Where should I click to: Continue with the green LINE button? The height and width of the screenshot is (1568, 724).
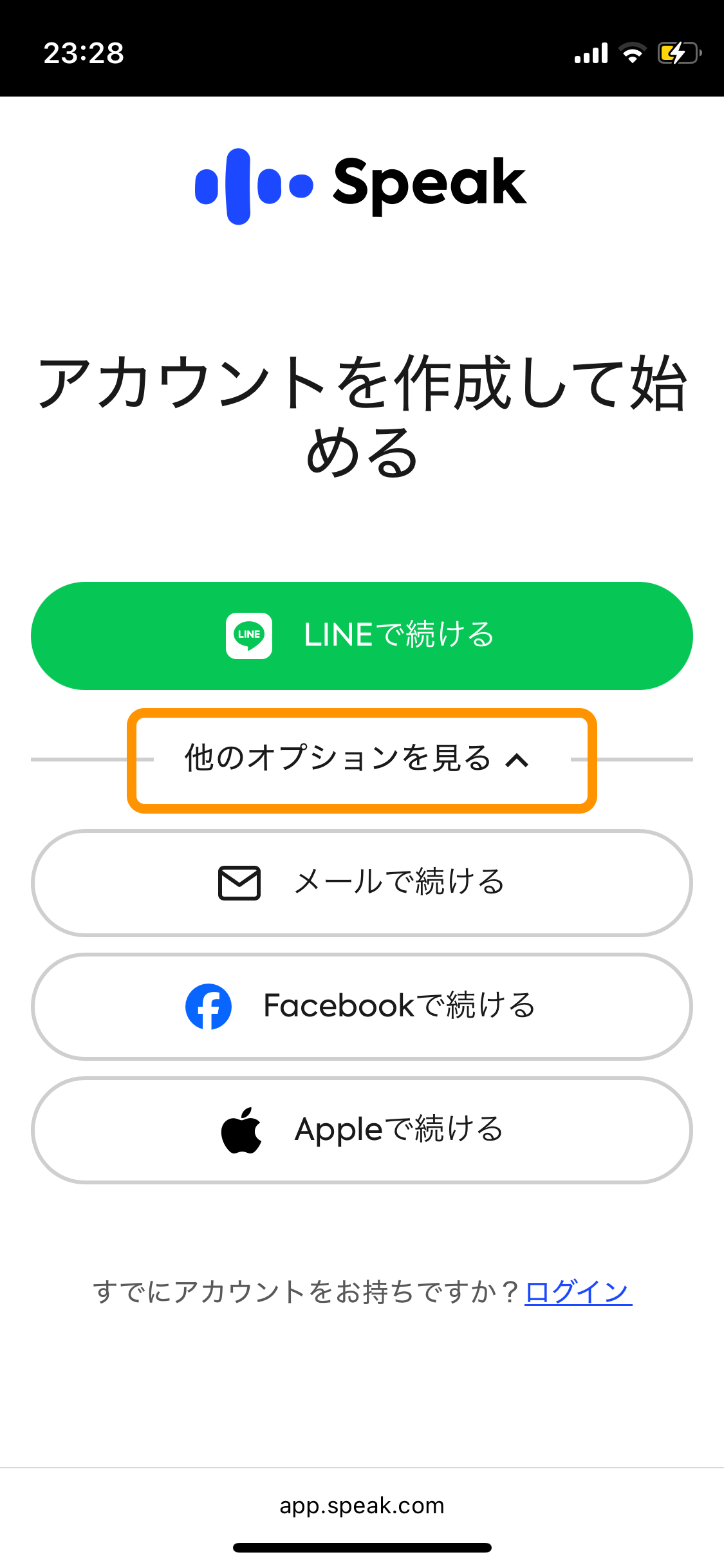point(362,636)
